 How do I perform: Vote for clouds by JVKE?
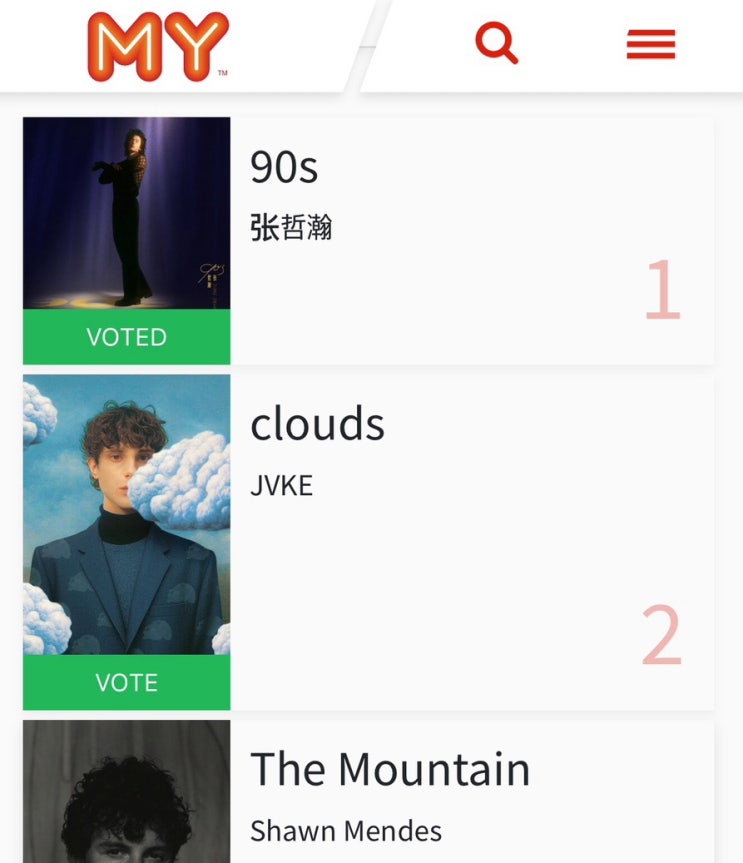pos(127,683)
